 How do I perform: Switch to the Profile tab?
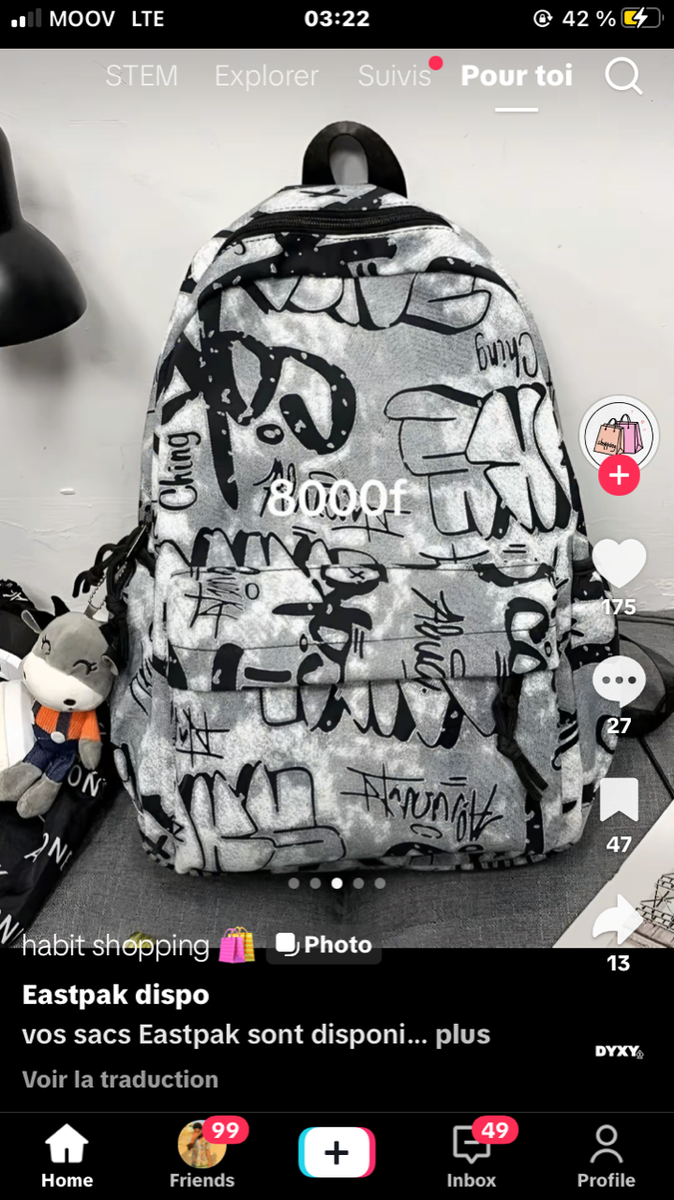606,1156
